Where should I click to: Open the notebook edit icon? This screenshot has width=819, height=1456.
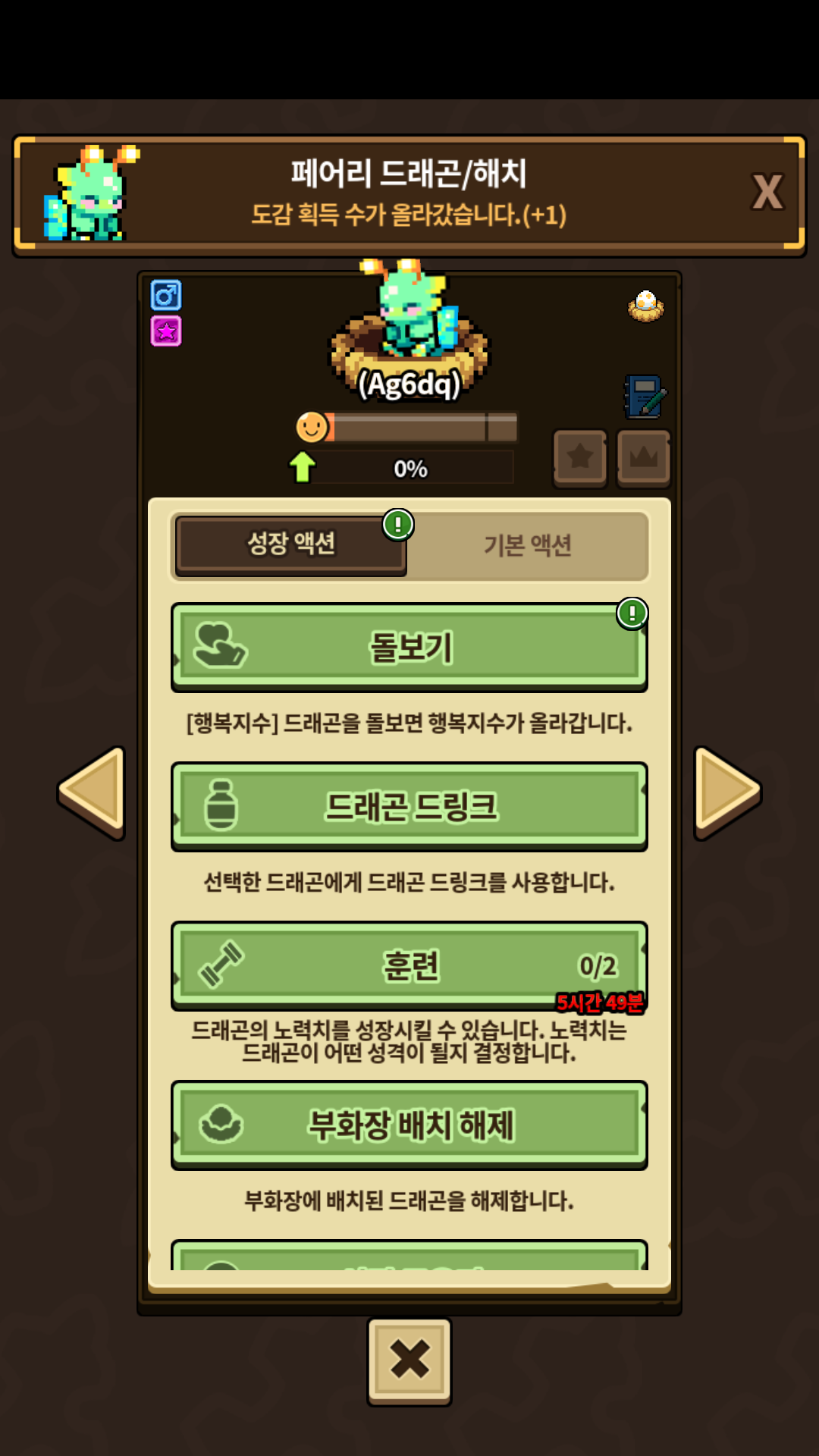[x=645, y=397]
